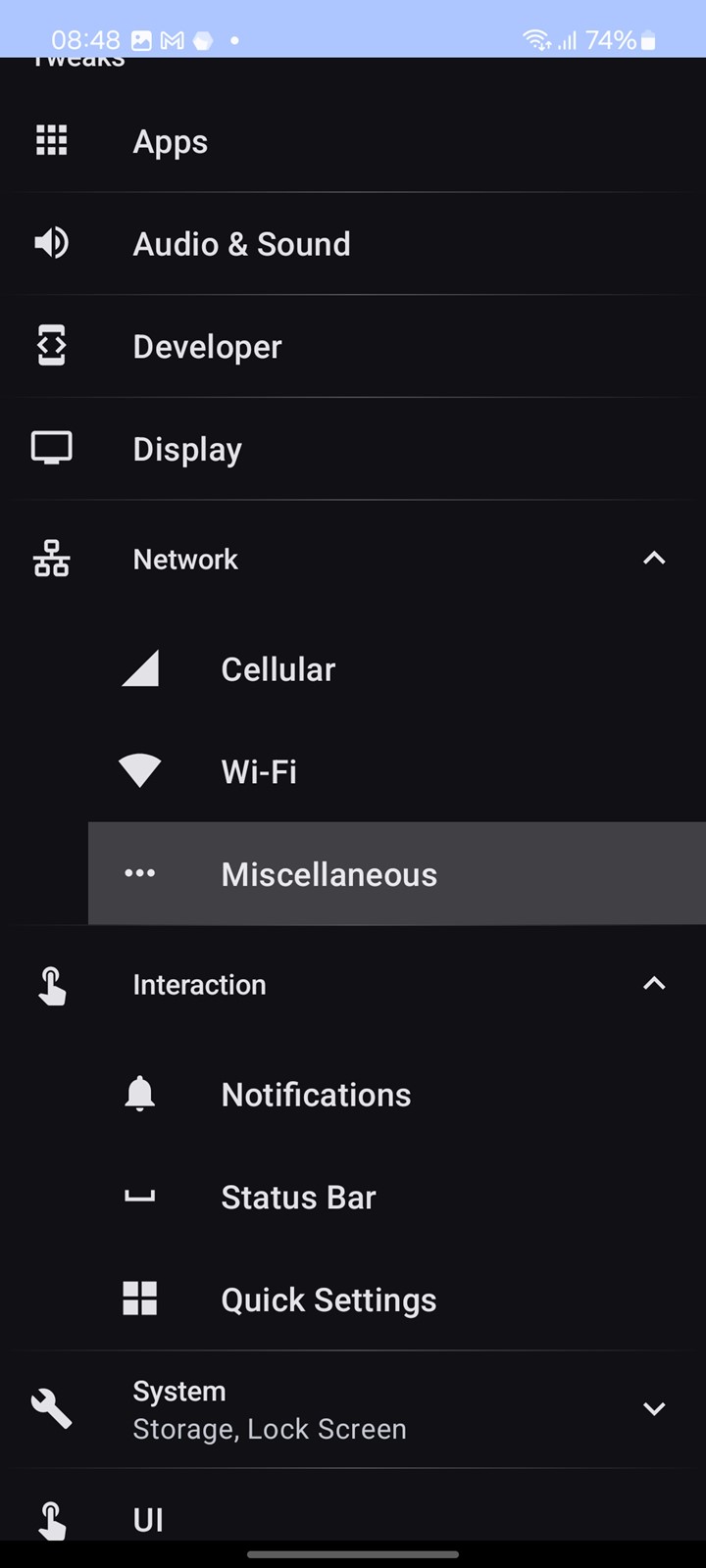This screenshot has height=1568, width=706.
Task: Open Status Bar tweaks
Action: [397, 1197]
